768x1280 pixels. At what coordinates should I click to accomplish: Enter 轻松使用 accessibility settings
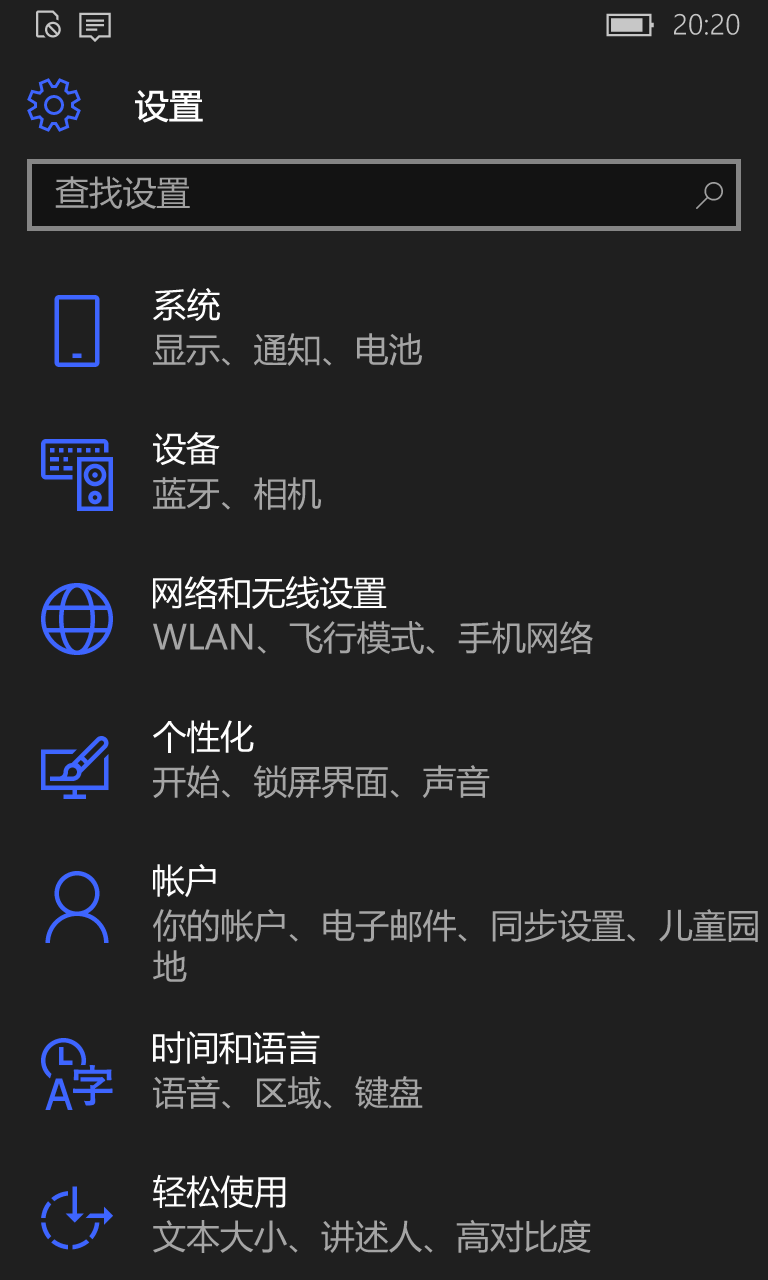(384, 1216)
